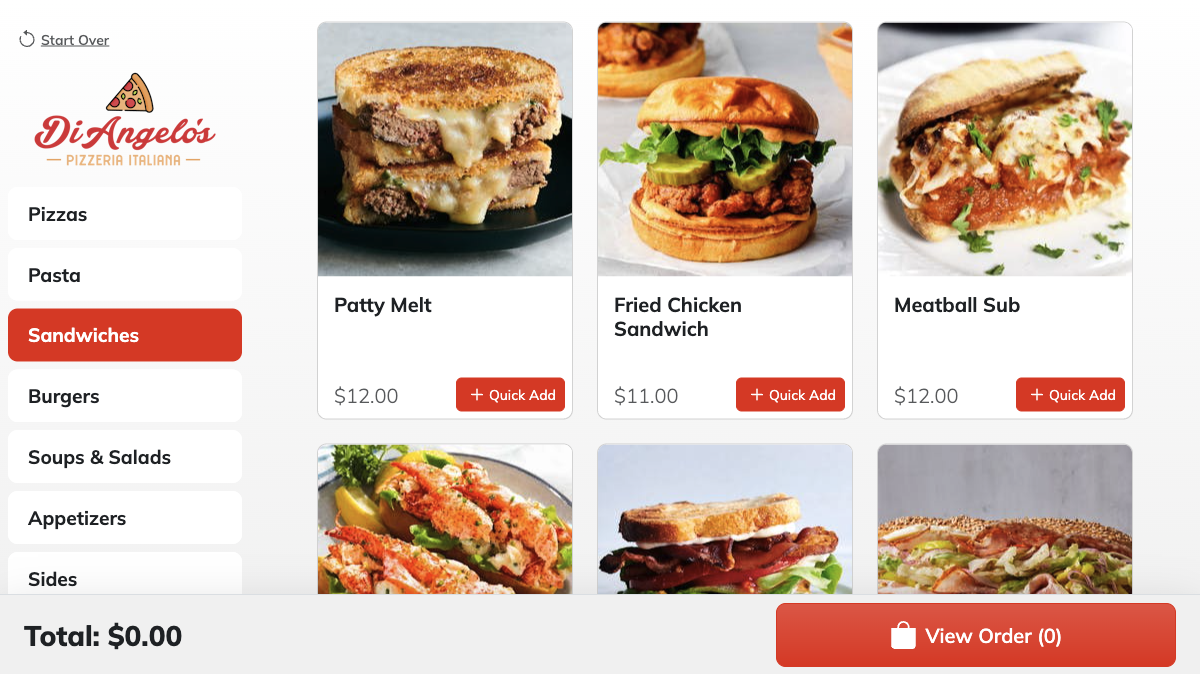The height and width of the screenshot is (675, 1200).
Task: Show the Soups & Salads category
Action: coord(124,457)
